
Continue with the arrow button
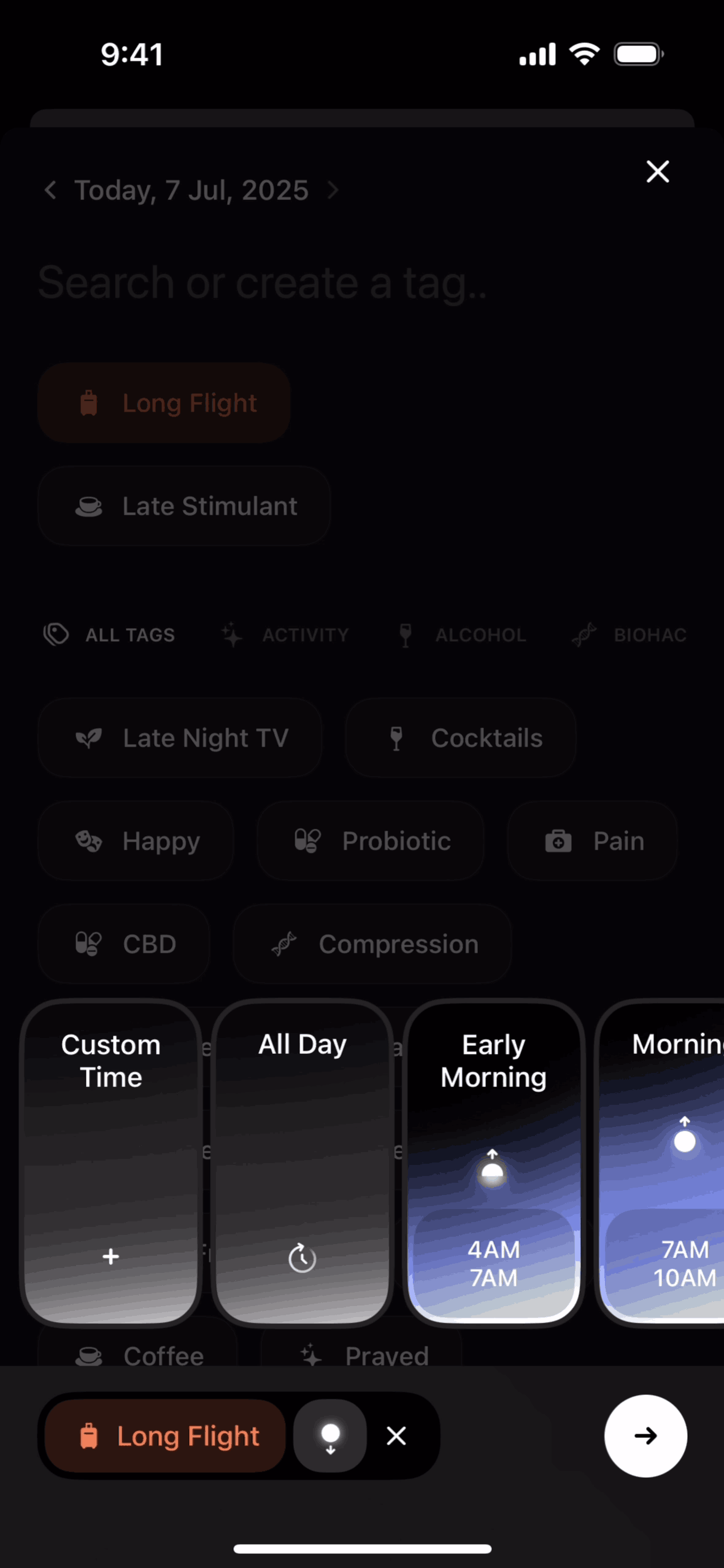click(645, 1436)
